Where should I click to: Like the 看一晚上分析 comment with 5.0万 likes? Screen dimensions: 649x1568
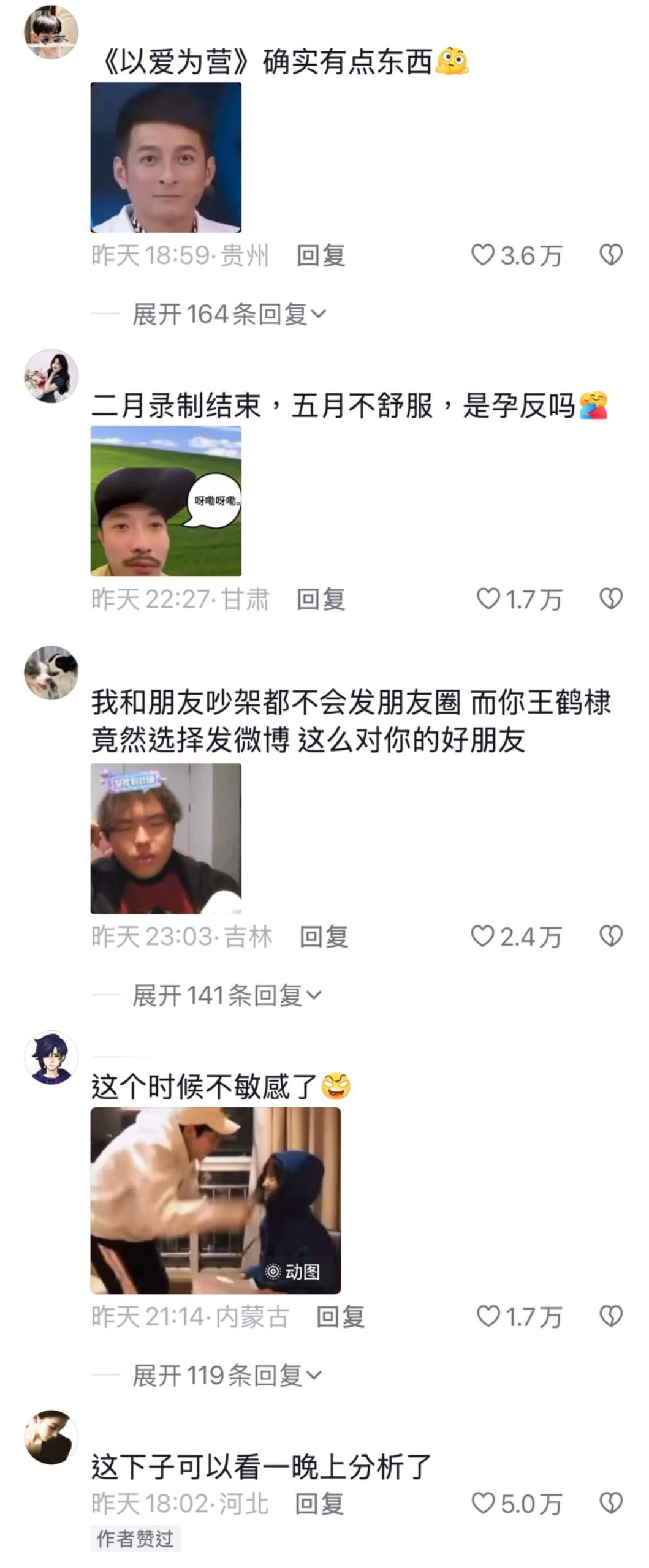[516, 1504]
